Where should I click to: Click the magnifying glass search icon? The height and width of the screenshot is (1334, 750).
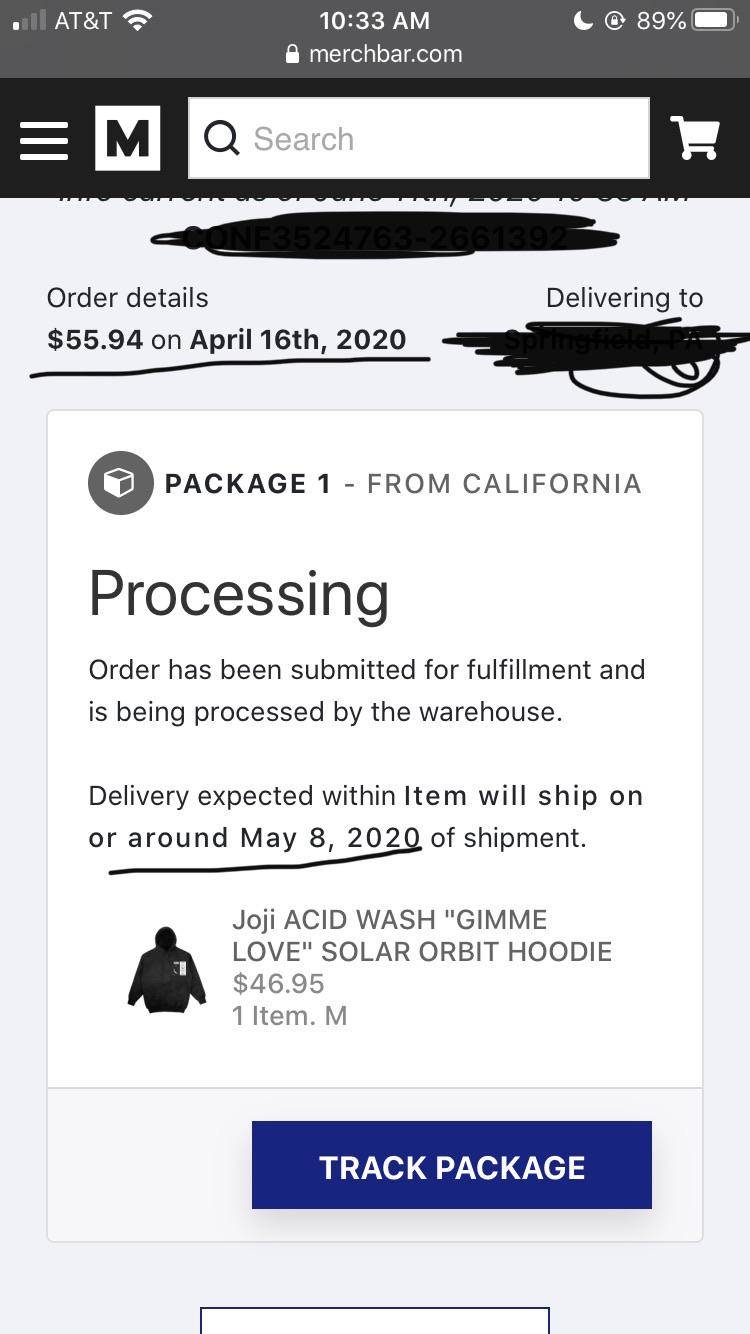pyautogui.click(x=221, y=138)
